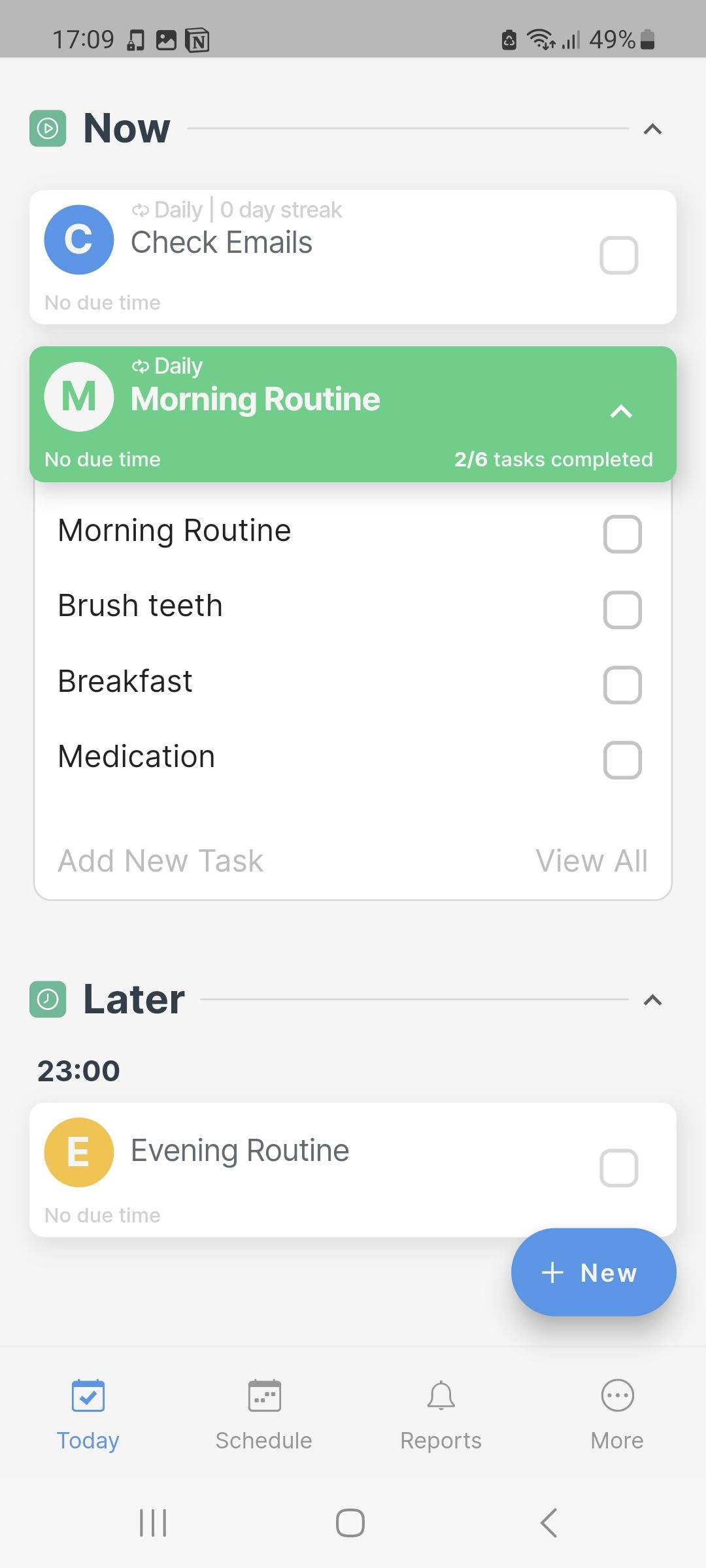Tick the Breakfast checkbox

point(622,685)
